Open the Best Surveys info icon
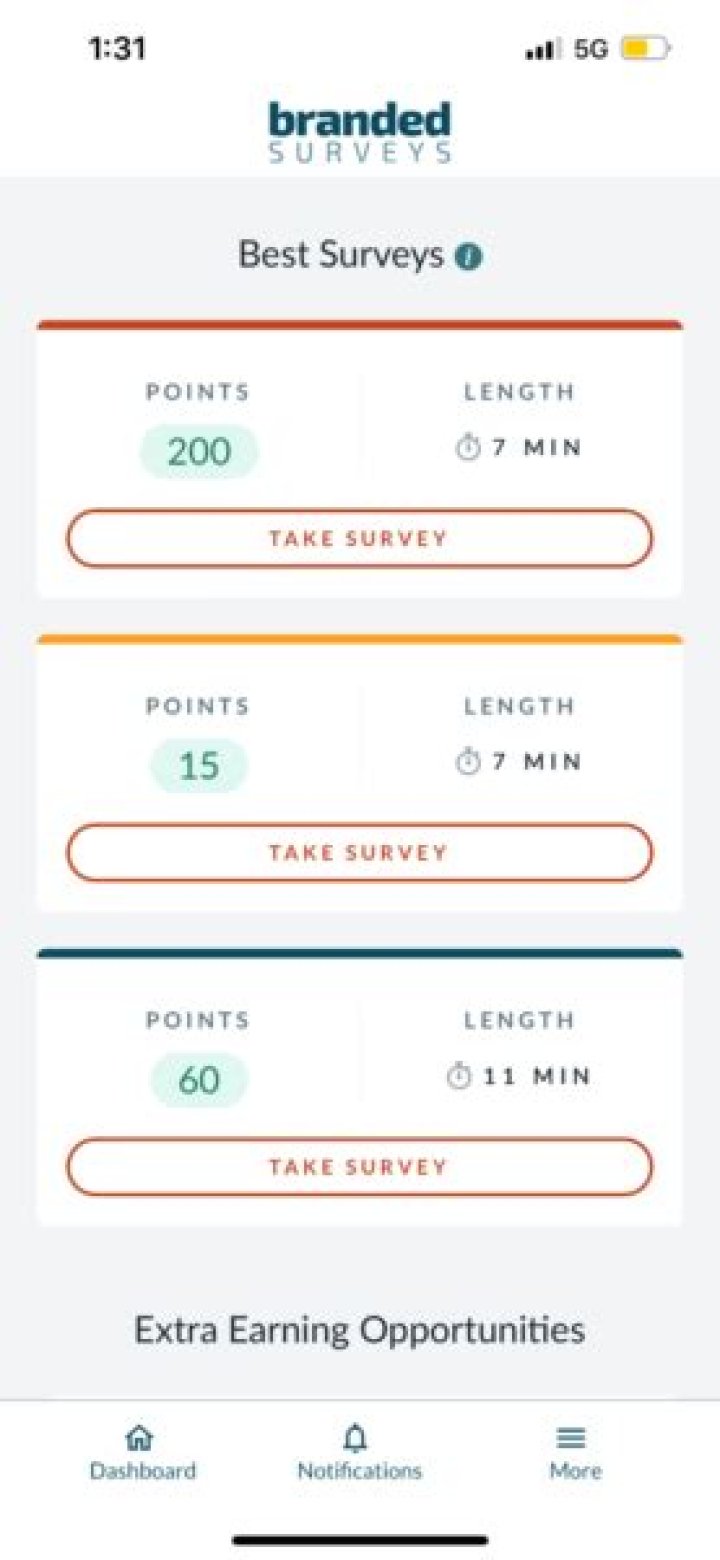 [468, 257]
